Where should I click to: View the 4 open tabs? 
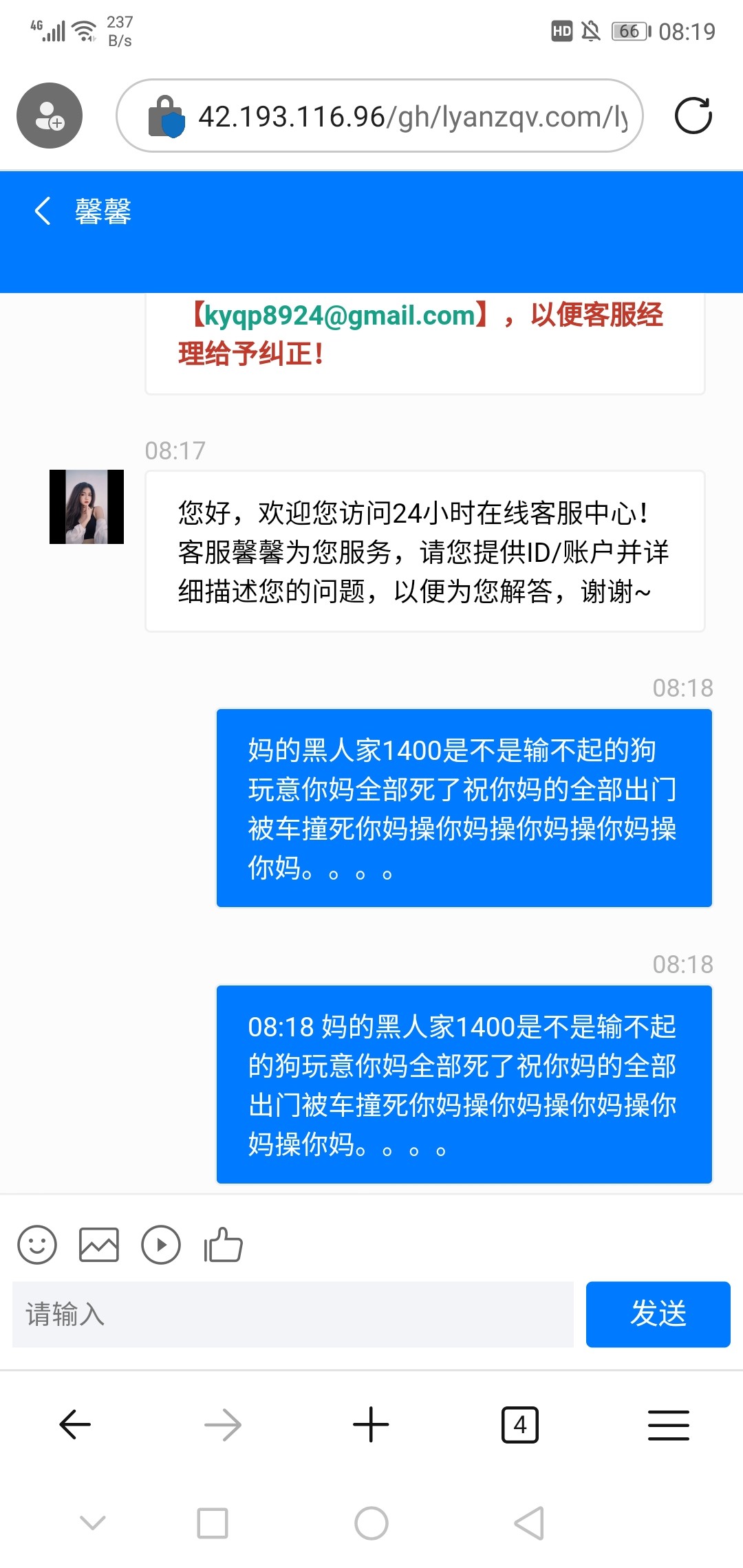tap(519, 1424)
